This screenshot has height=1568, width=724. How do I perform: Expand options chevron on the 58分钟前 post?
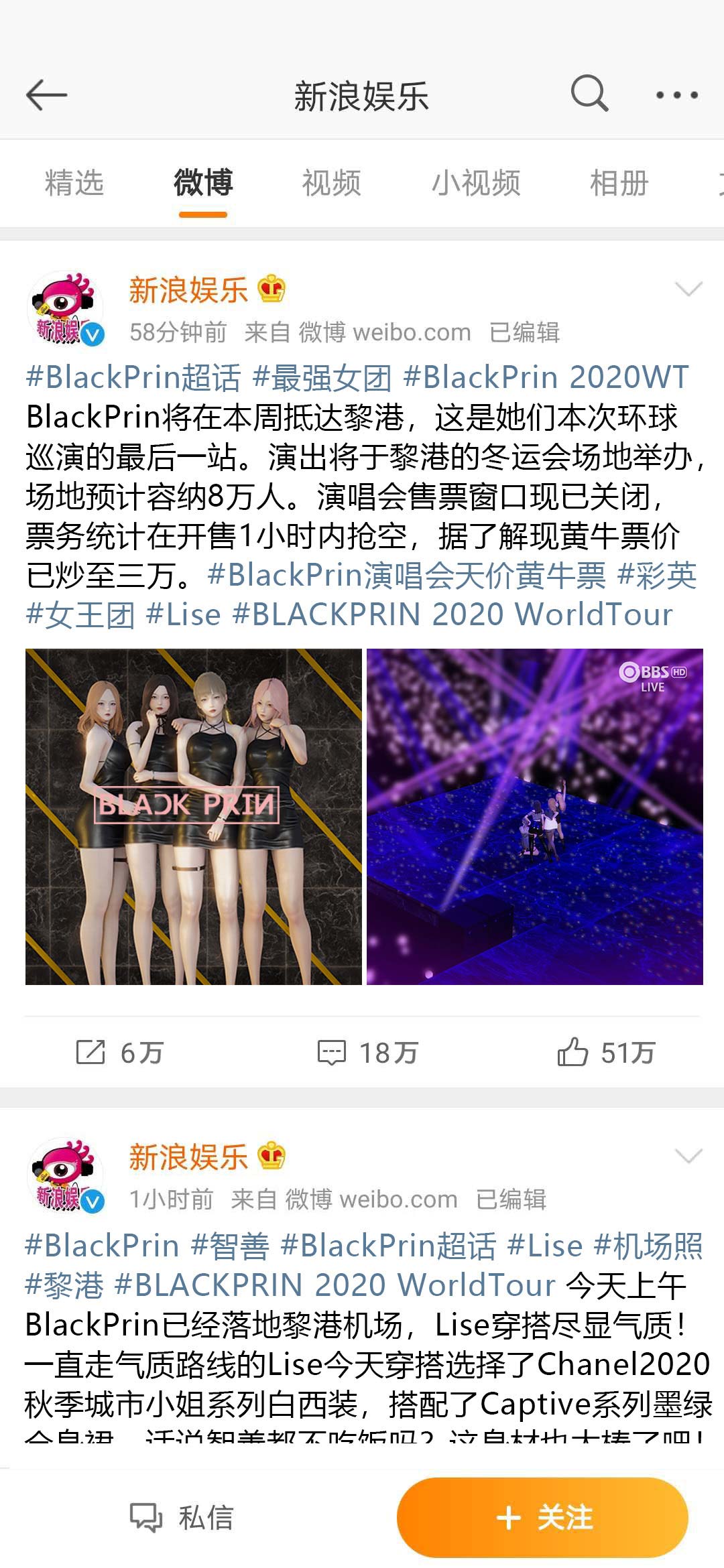click(688, 289)
